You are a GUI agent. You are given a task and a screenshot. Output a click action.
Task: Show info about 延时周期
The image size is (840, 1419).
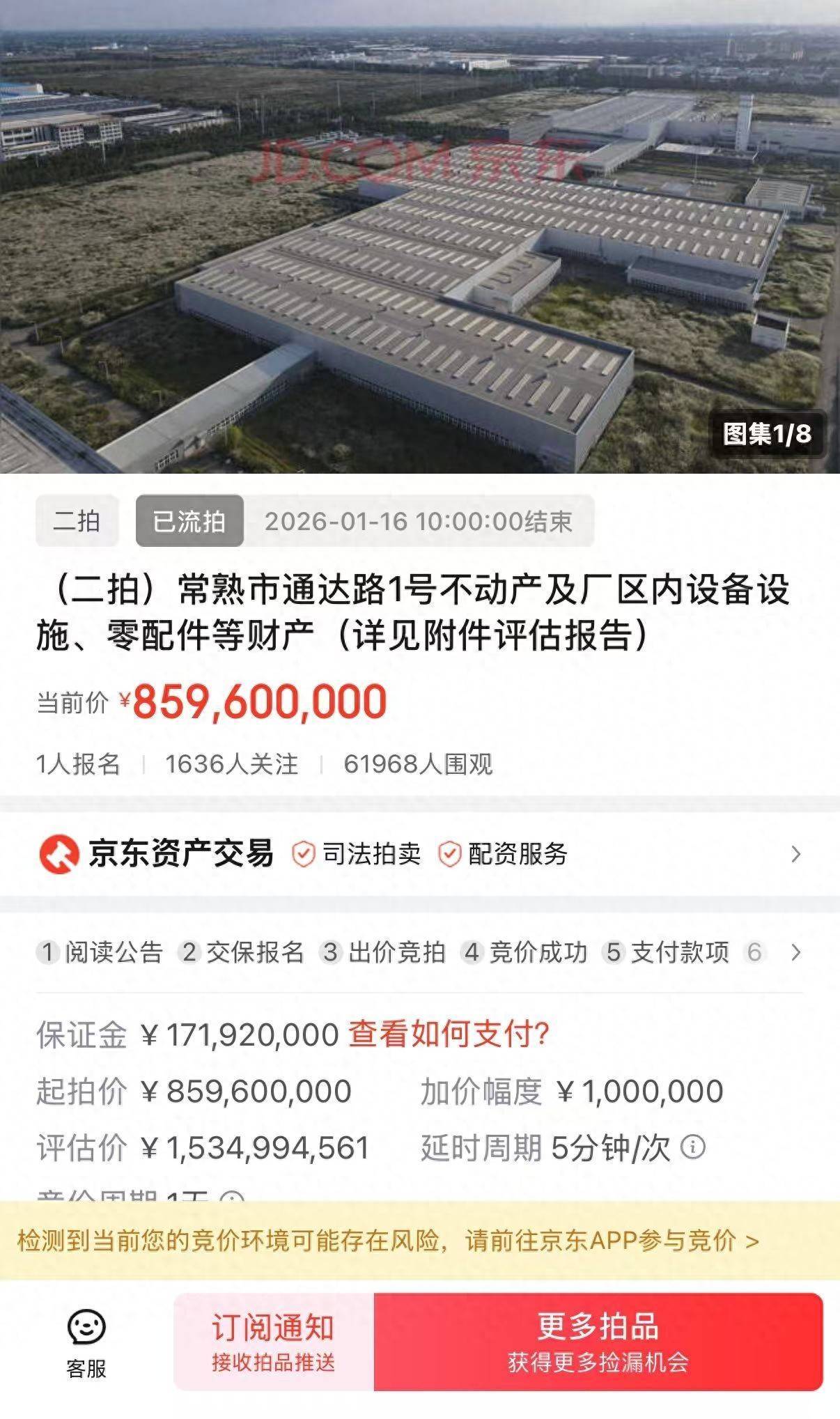tap(693, 1147)
